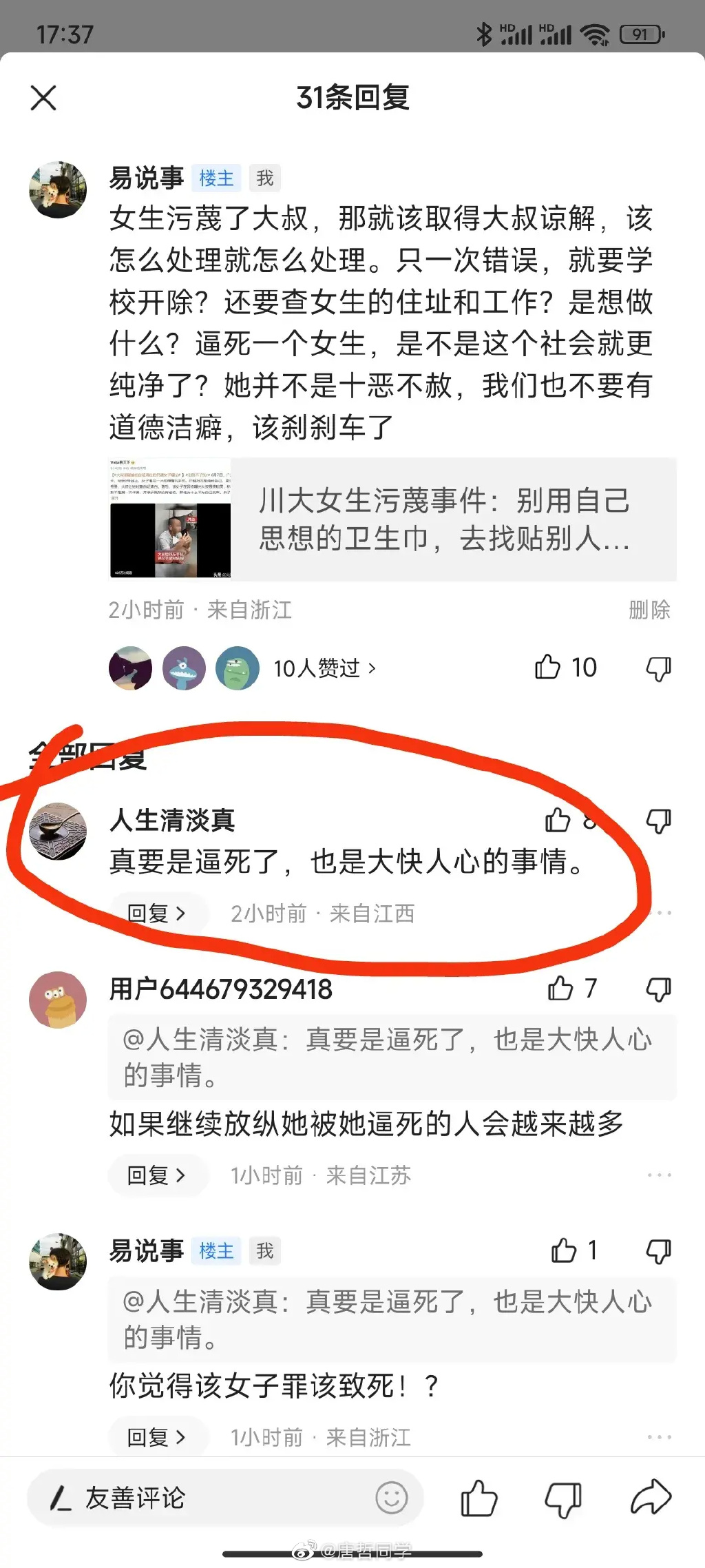Close the replies panel

(43, 98)
